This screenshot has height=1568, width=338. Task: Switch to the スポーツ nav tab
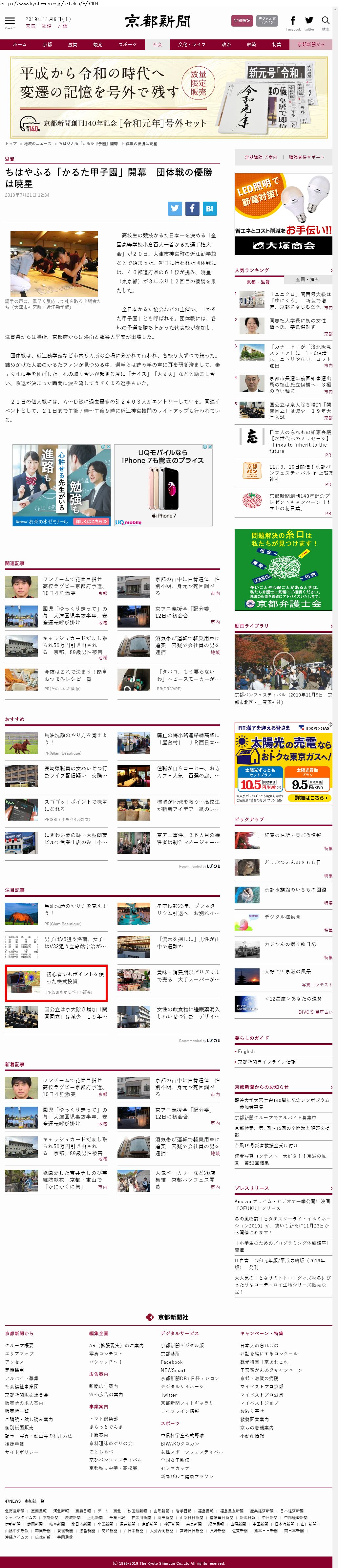tap(128, 44)
